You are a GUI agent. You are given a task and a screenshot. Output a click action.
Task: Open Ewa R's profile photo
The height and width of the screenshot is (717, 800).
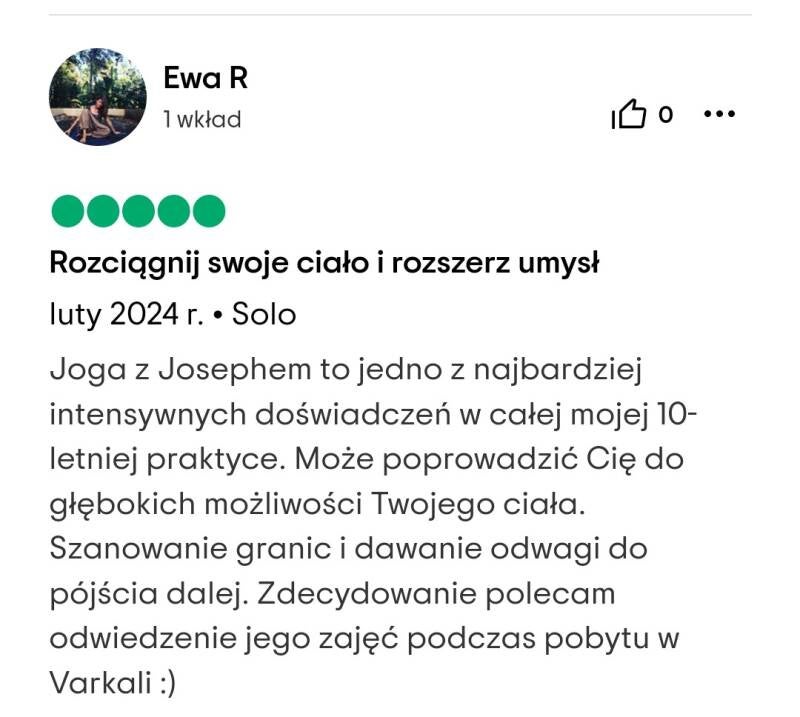click(98, 97)
